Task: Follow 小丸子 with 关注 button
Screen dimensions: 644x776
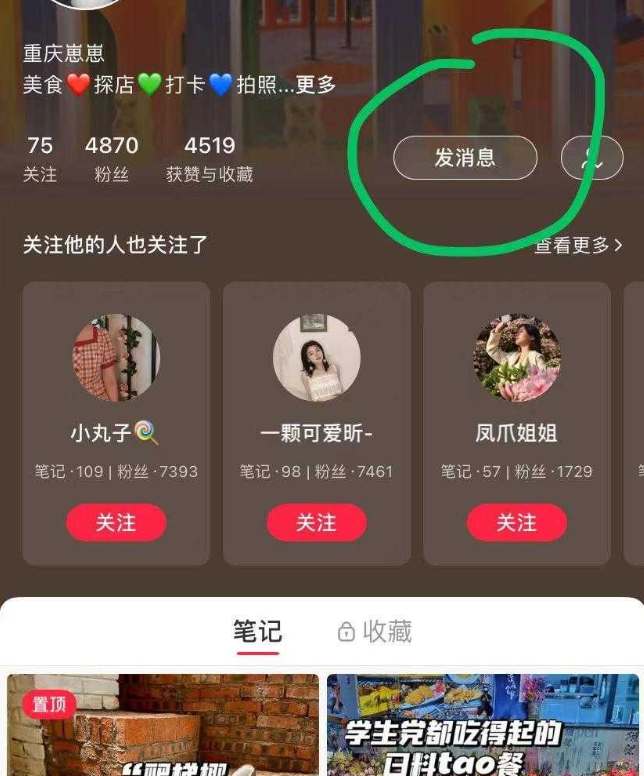Action: (116, 522)
